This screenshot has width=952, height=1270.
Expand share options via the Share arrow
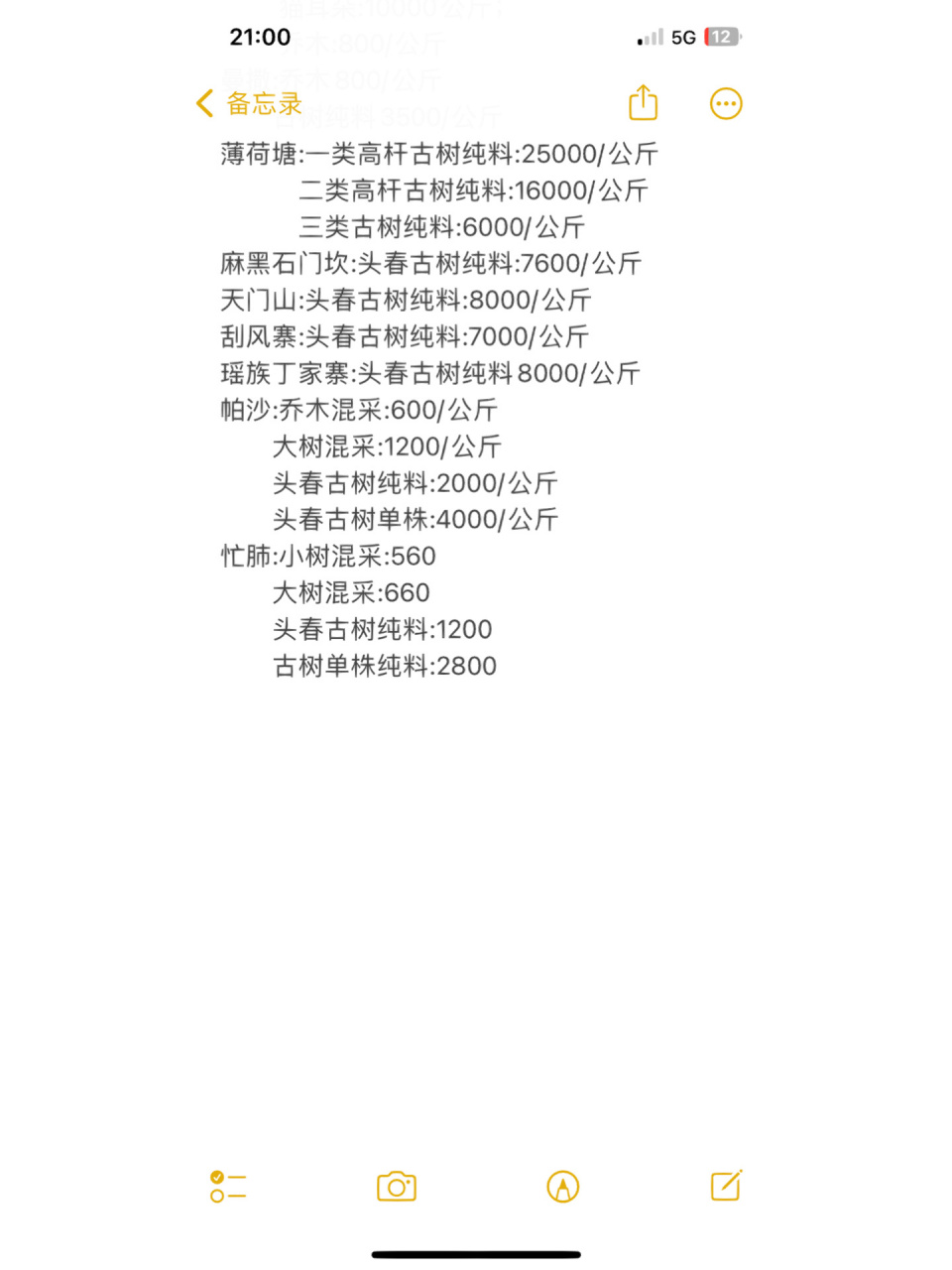643,103
